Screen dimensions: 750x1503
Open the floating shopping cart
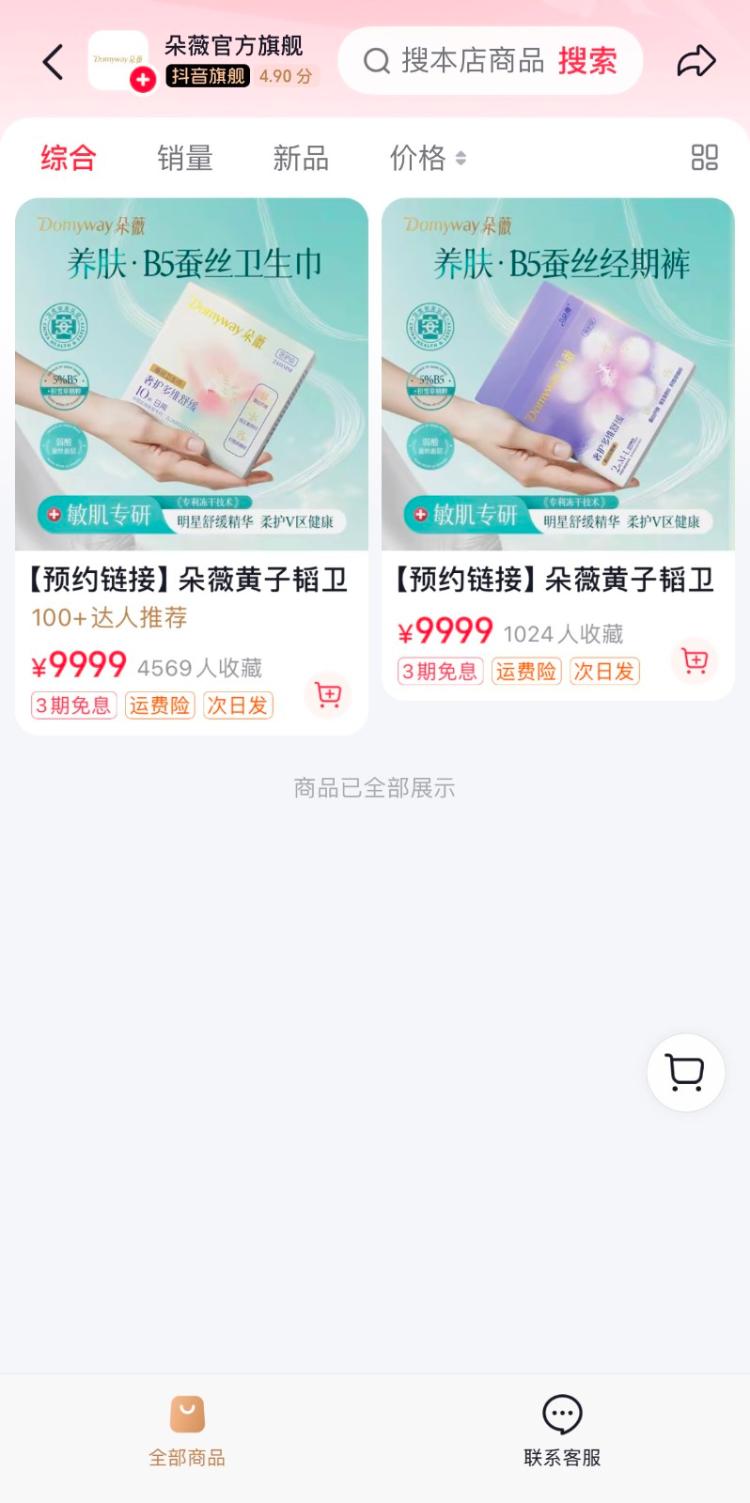685,1073
